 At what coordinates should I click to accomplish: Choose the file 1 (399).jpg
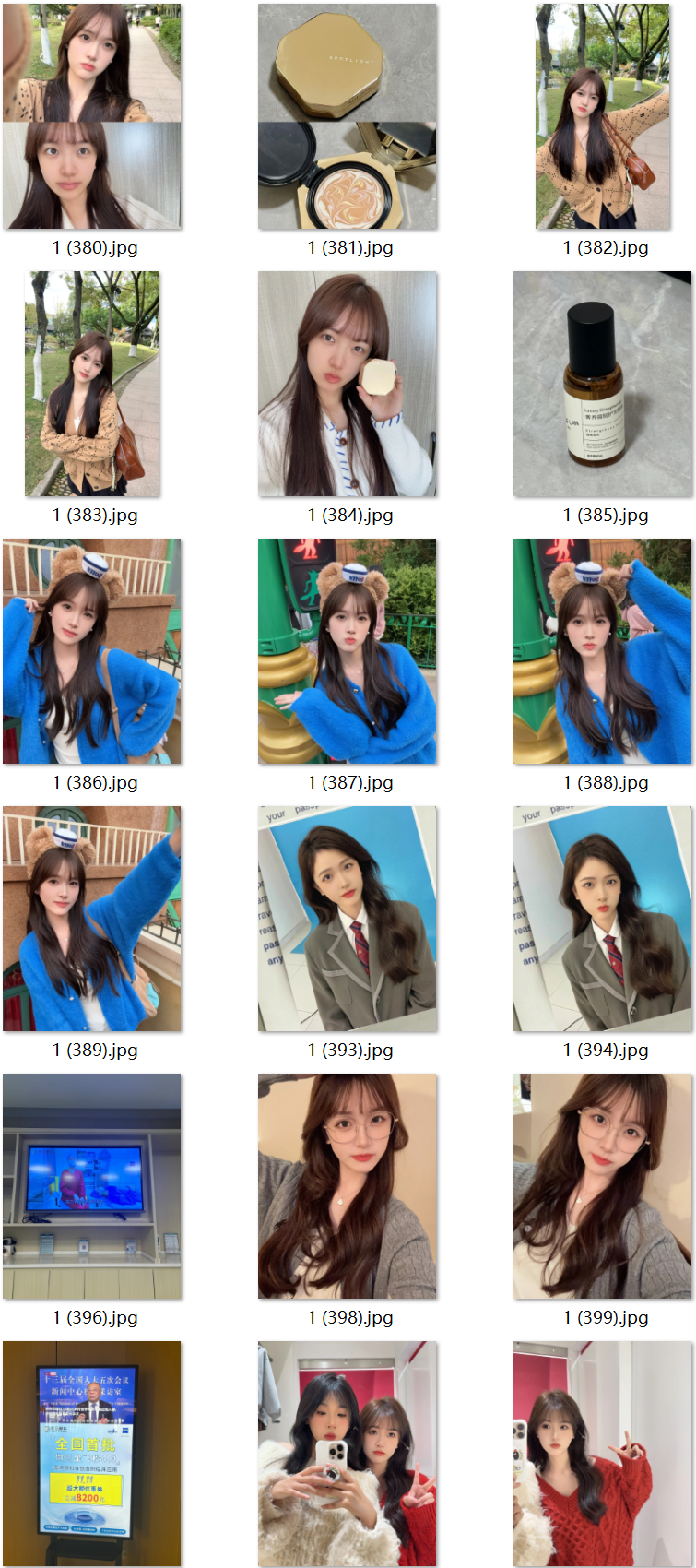click(x=603, y=1186)
